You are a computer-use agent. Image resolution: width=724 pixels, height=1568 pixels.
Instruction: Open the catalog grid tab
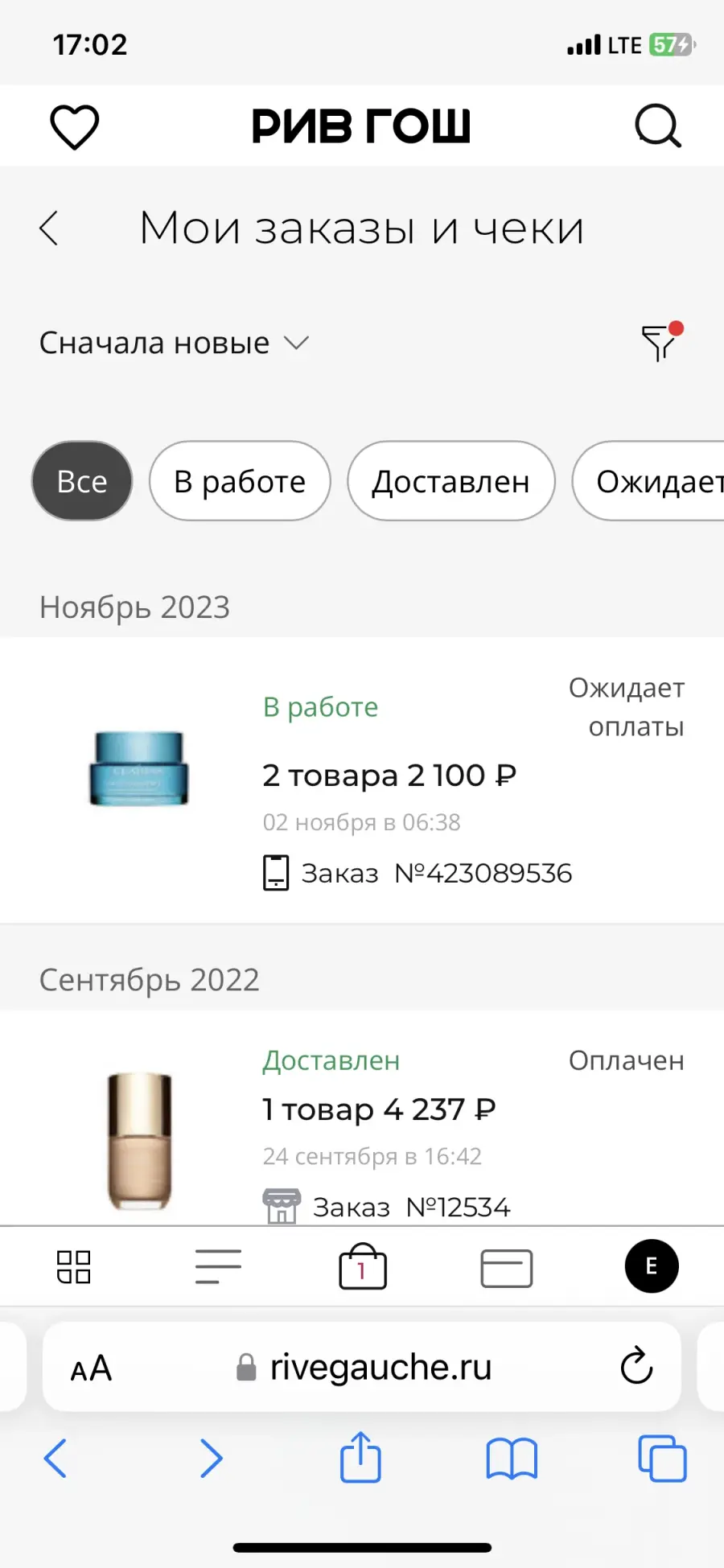pos(73,1267)
